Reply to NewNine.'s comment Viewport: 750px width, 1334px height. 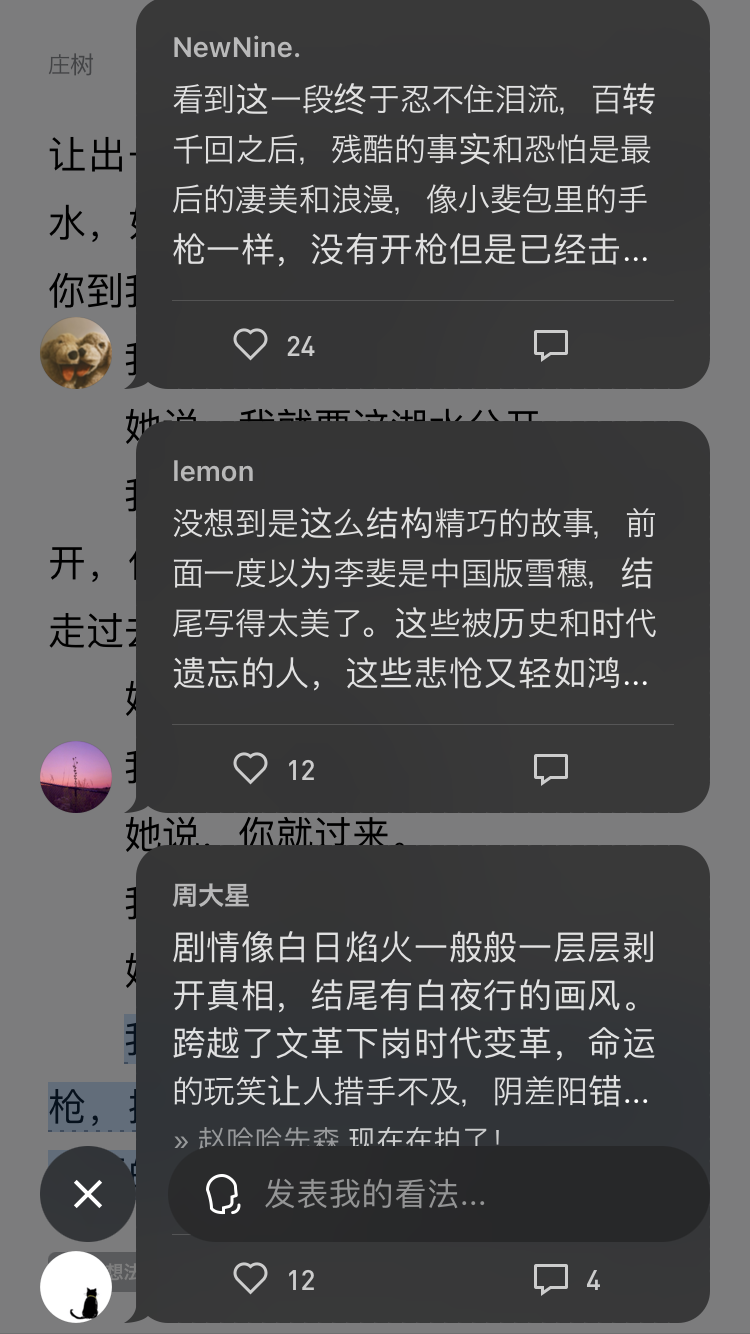tap(550, 345)
